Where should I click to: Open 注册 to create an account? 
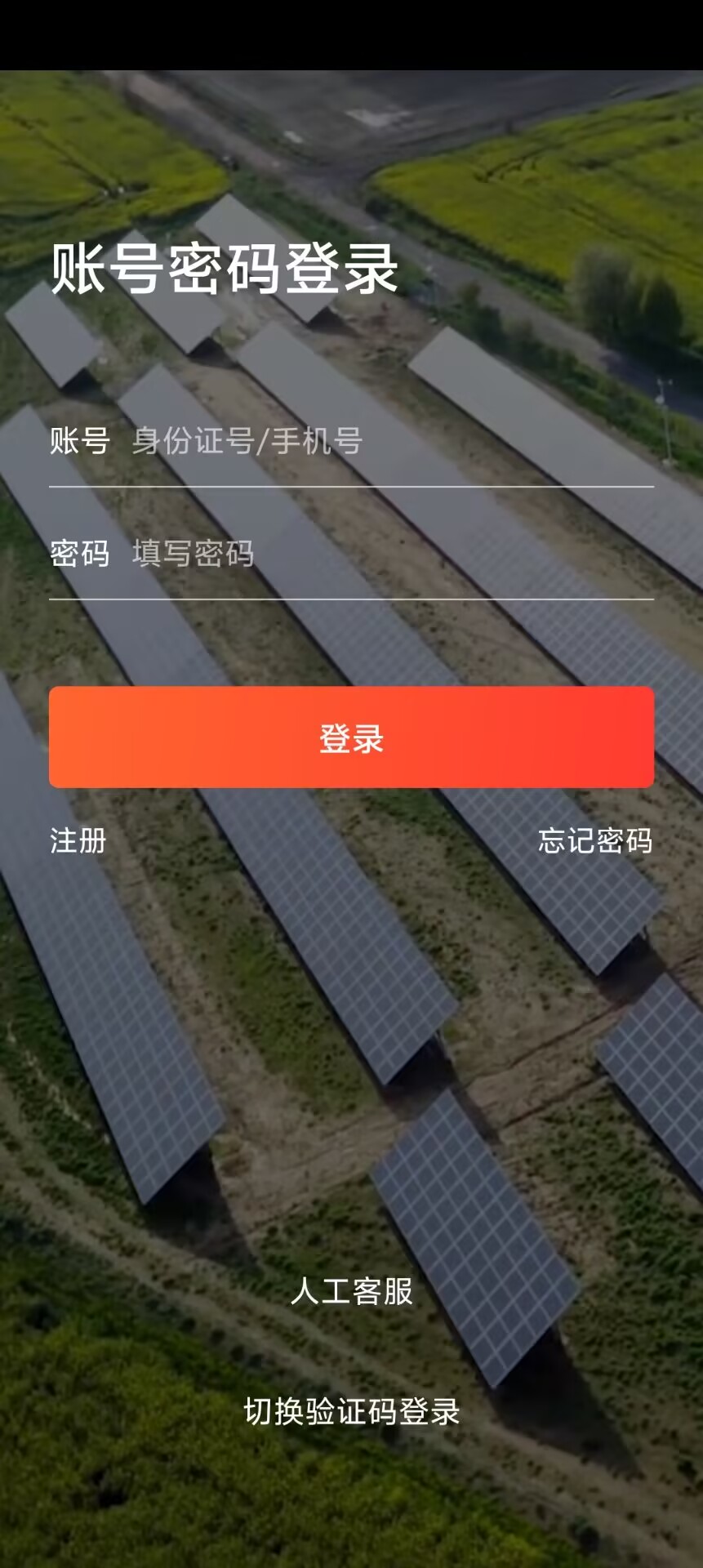pyautogui.click(x=78, y=840)
